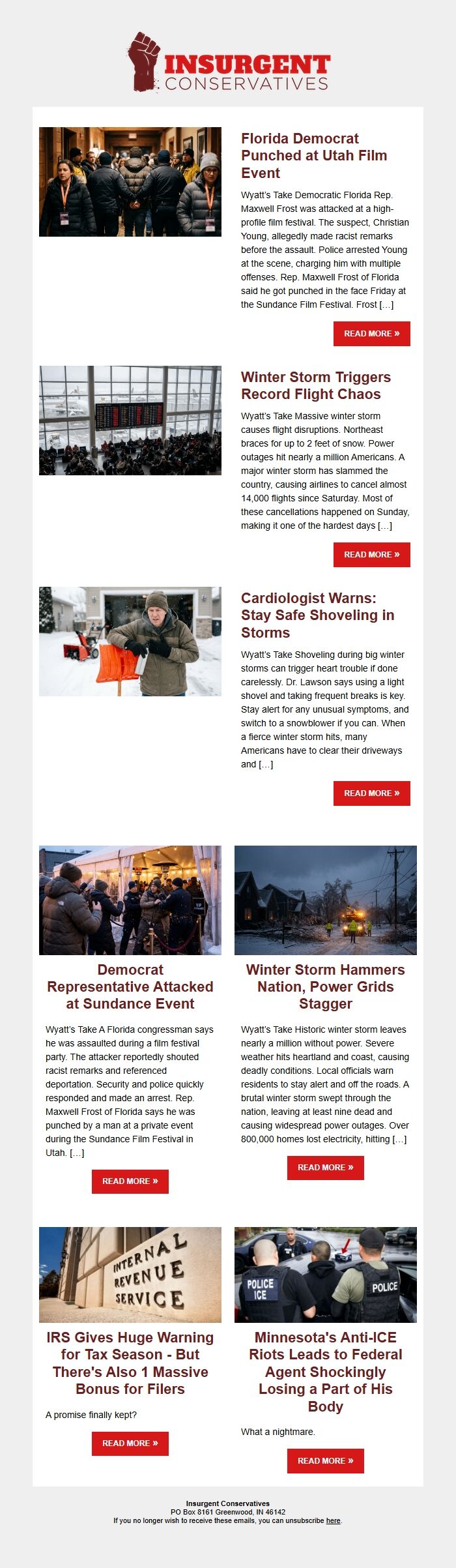Open the IRS Gives Huge Warning headline
Image resolution: width=456 pixels, height=1568 pixels.
(x=130, y=1363)
